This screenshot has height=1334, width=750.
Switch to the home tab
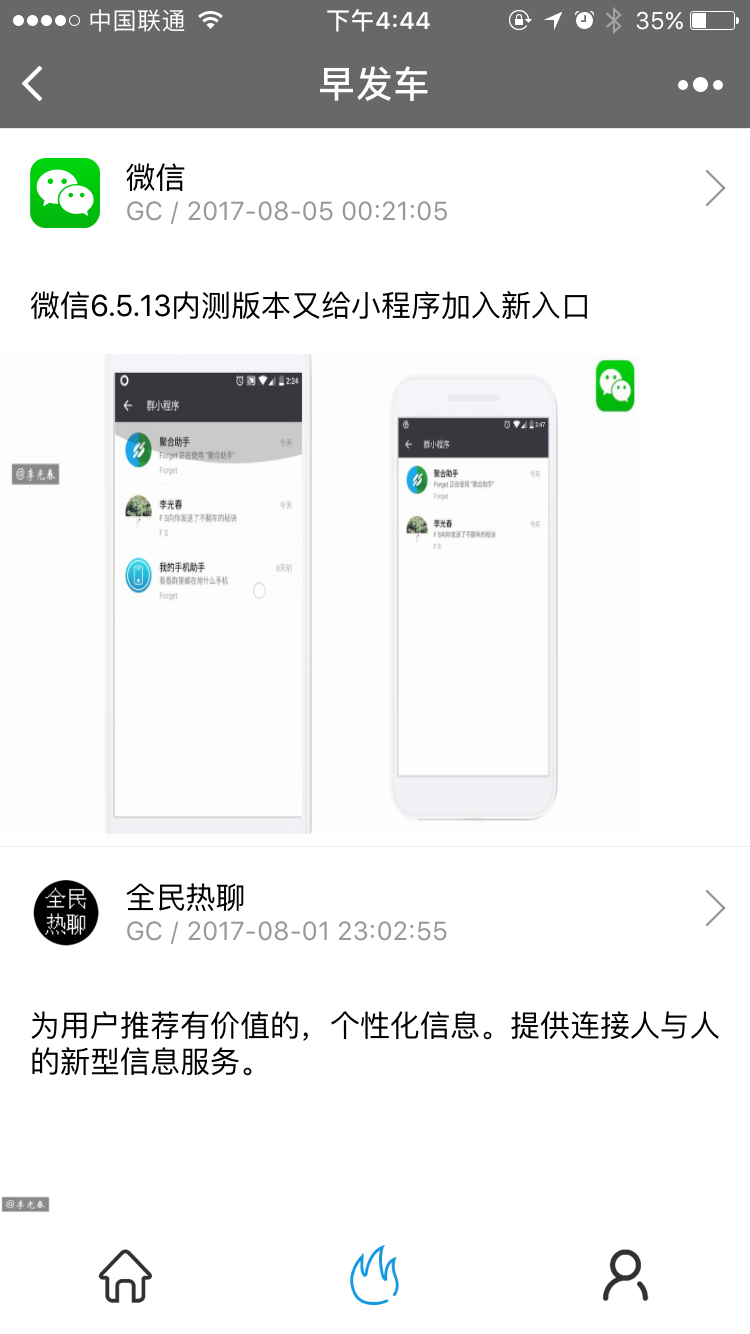[125, 1275]
